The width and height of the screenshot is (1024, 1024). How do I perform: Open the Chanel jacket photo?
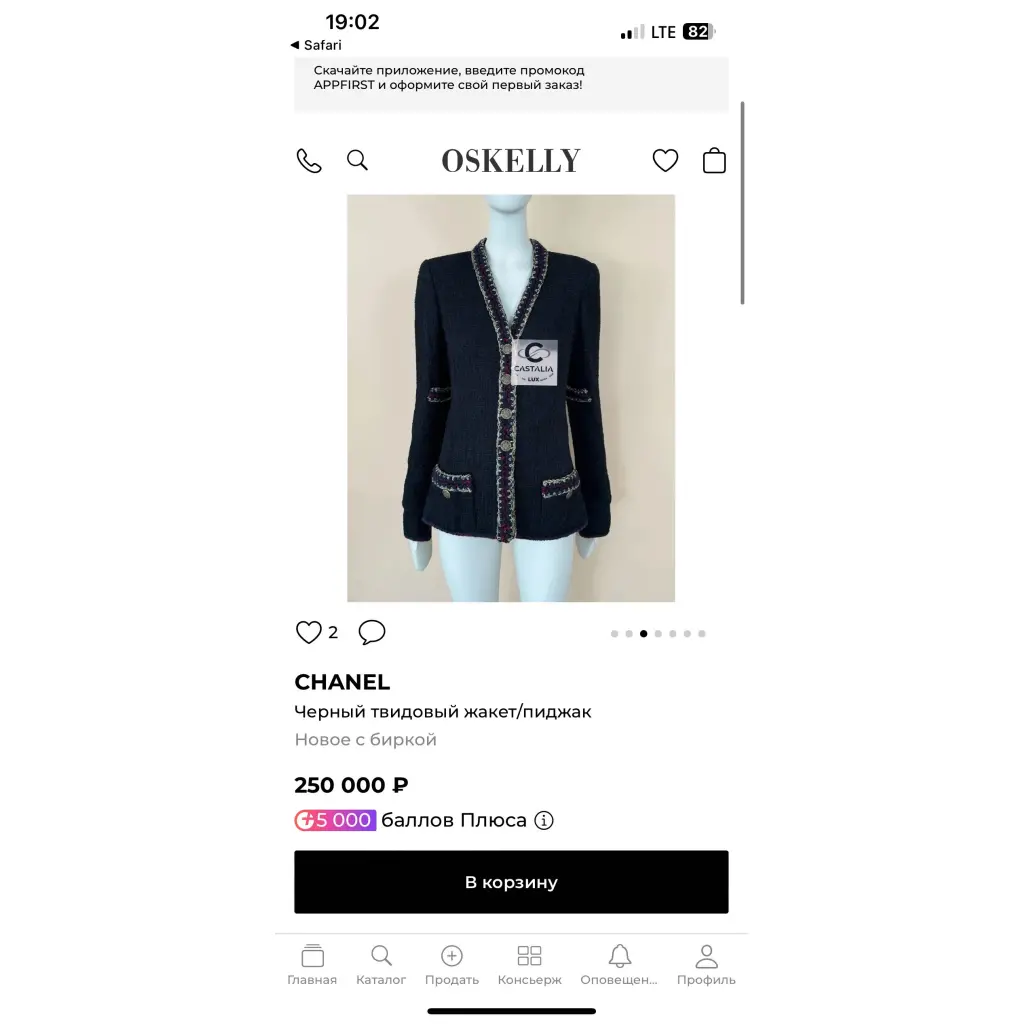tap(511, 397)
